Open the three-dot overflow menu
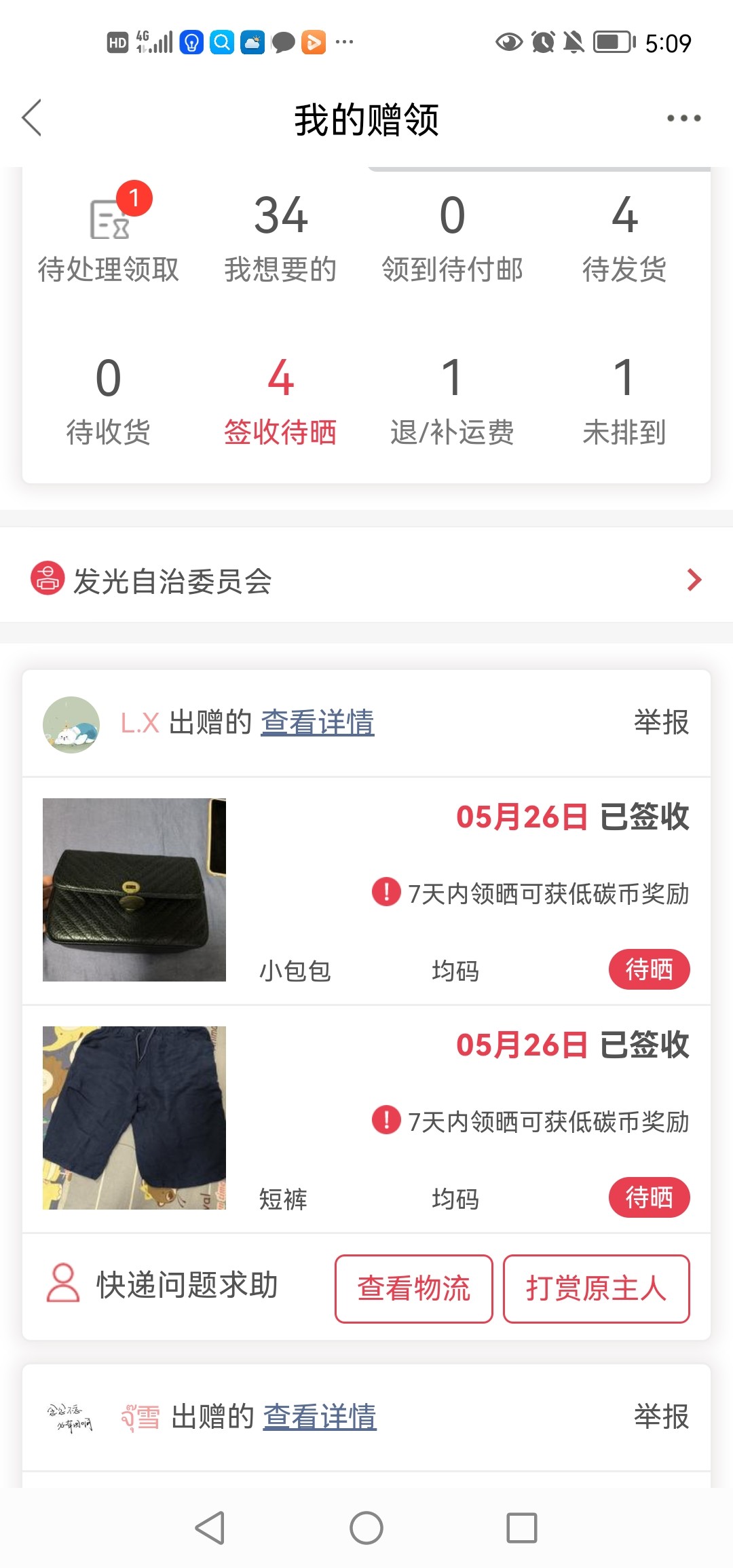 coord(683,118)
